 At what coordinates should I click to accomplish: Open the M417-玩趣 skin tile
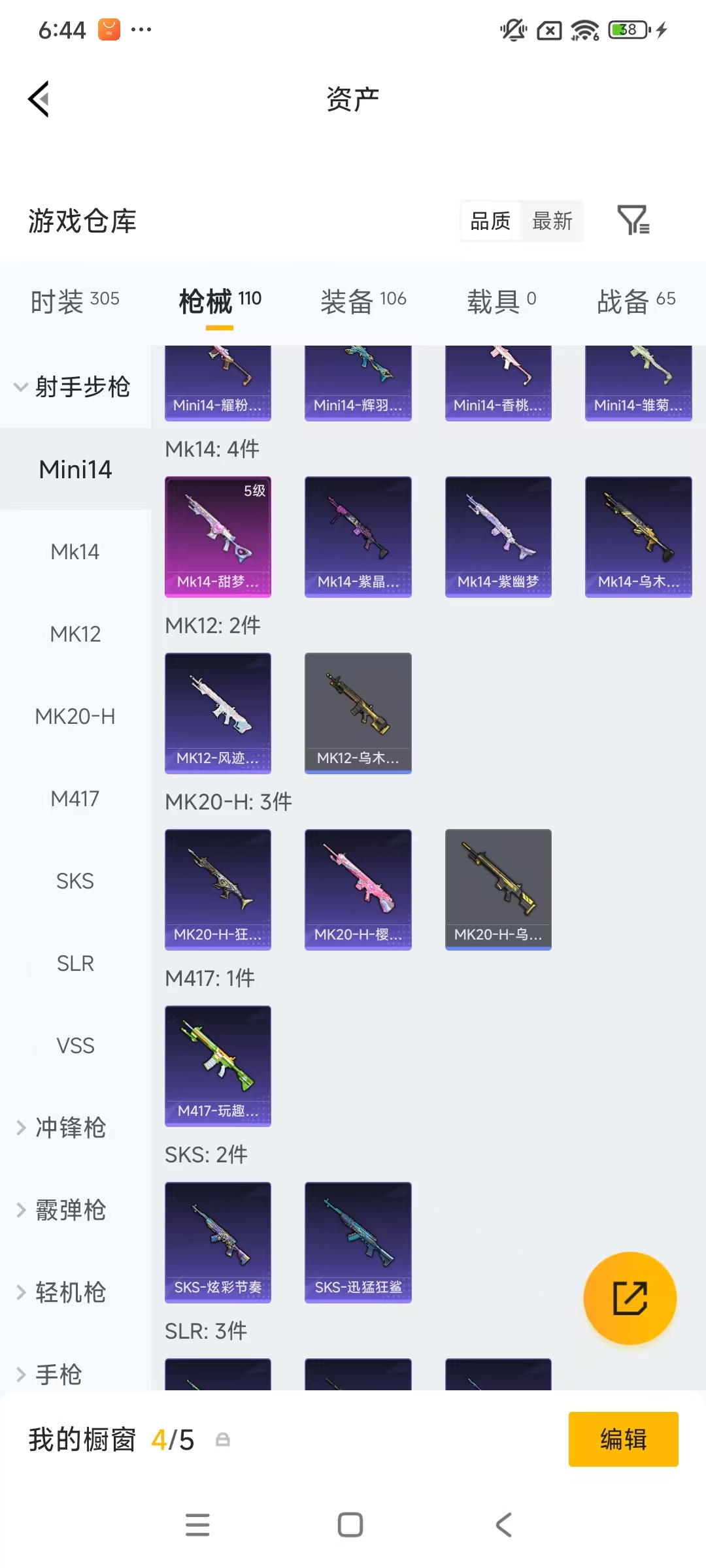click(x=218, y=1065)
